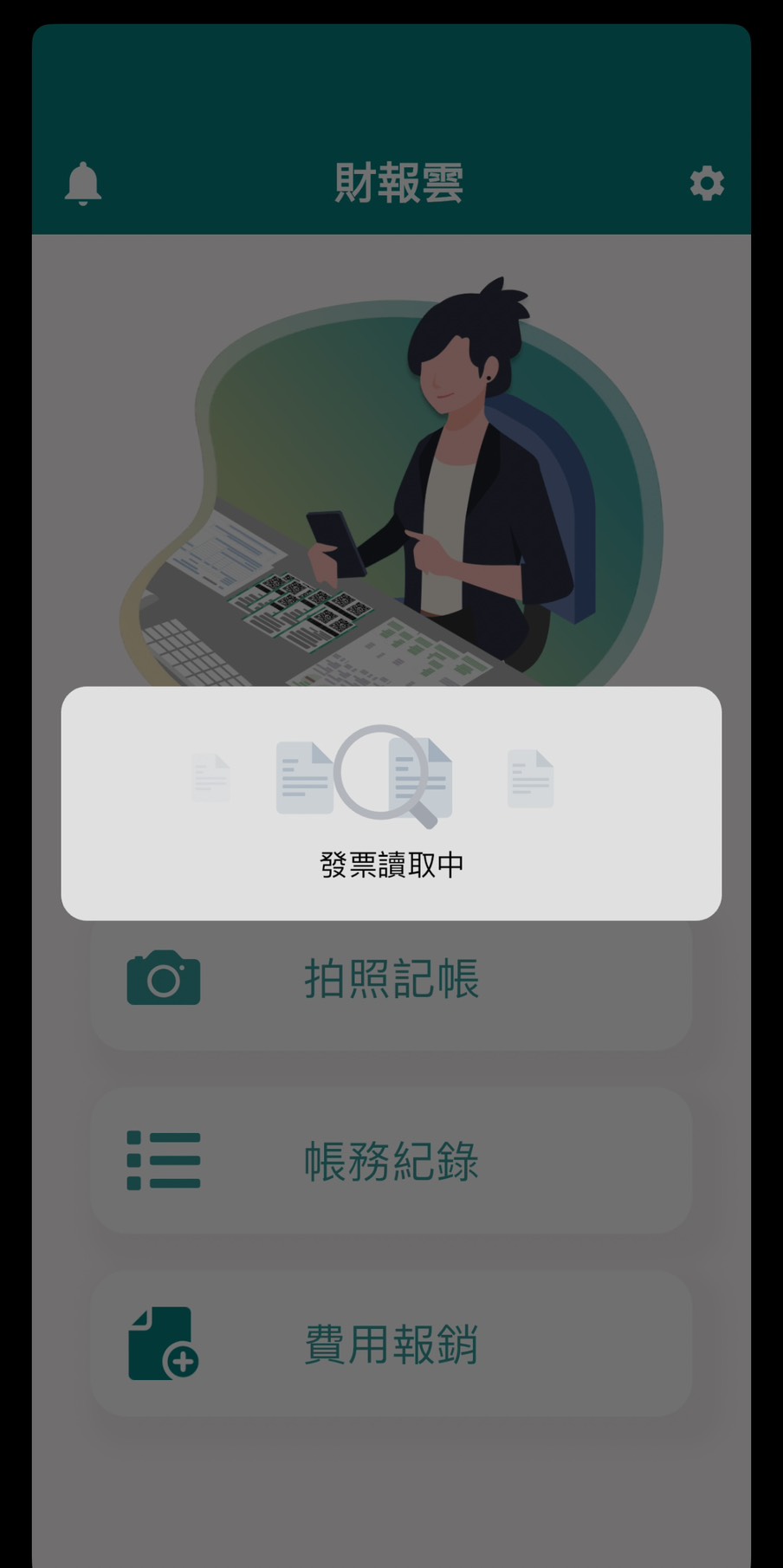
Task: View 帳務紀錄 account records
Action: pyautogui.click(x=391, y=1161)
